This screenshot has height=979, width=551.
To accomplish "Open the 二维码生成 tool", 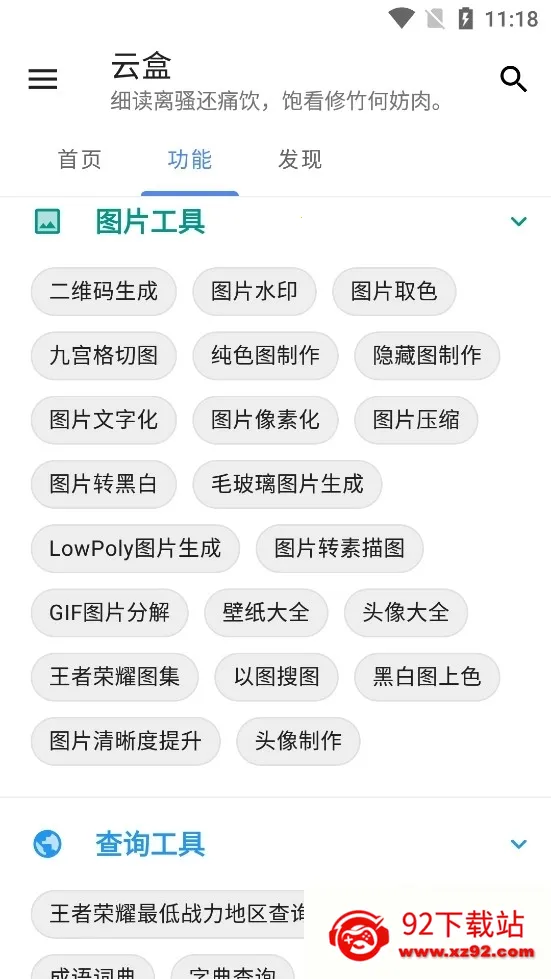I will click(104, 292).
